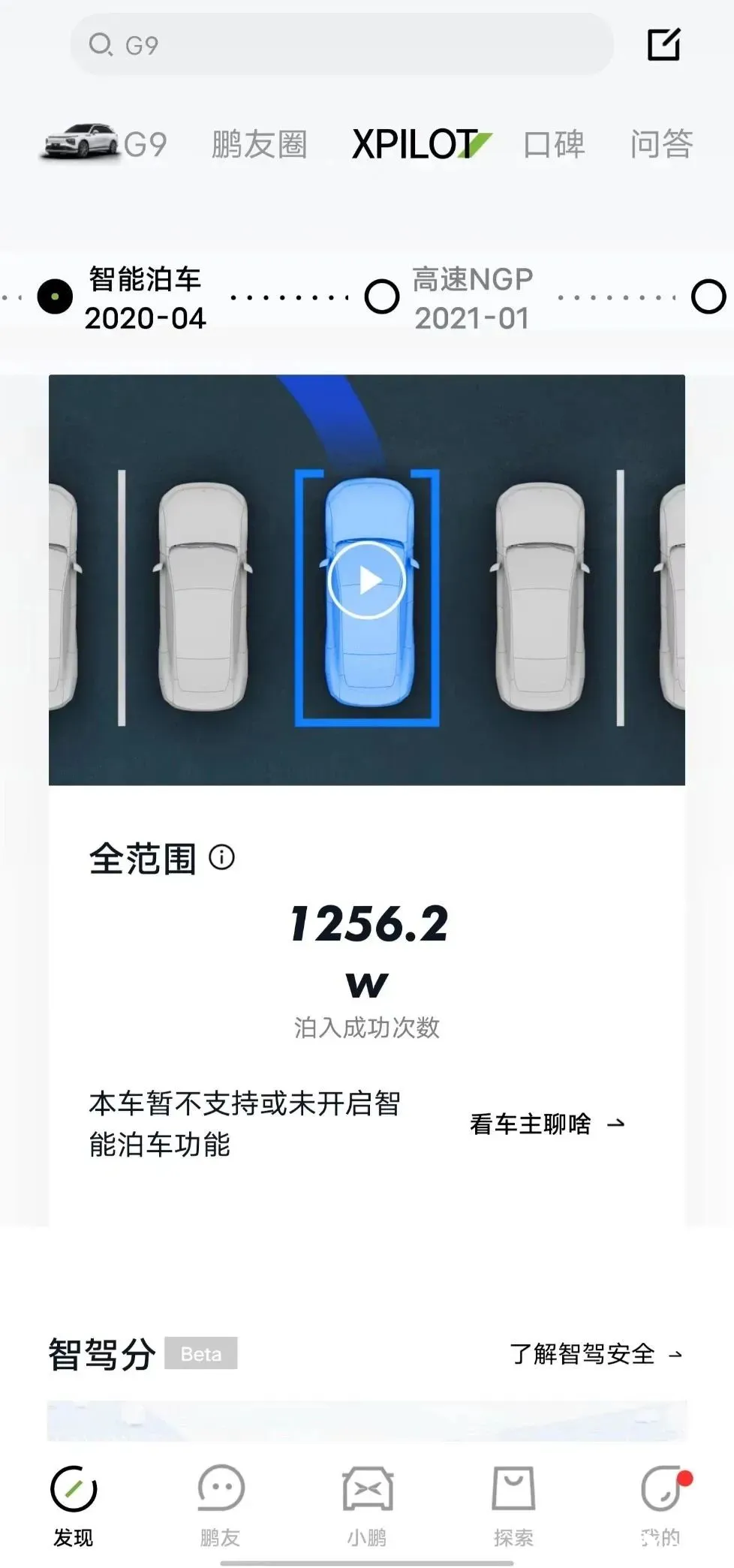This screenshot has height=1568, width=734.
Task: Show info about 全范围
Action: pyautogui.click(x=221, y=856)
